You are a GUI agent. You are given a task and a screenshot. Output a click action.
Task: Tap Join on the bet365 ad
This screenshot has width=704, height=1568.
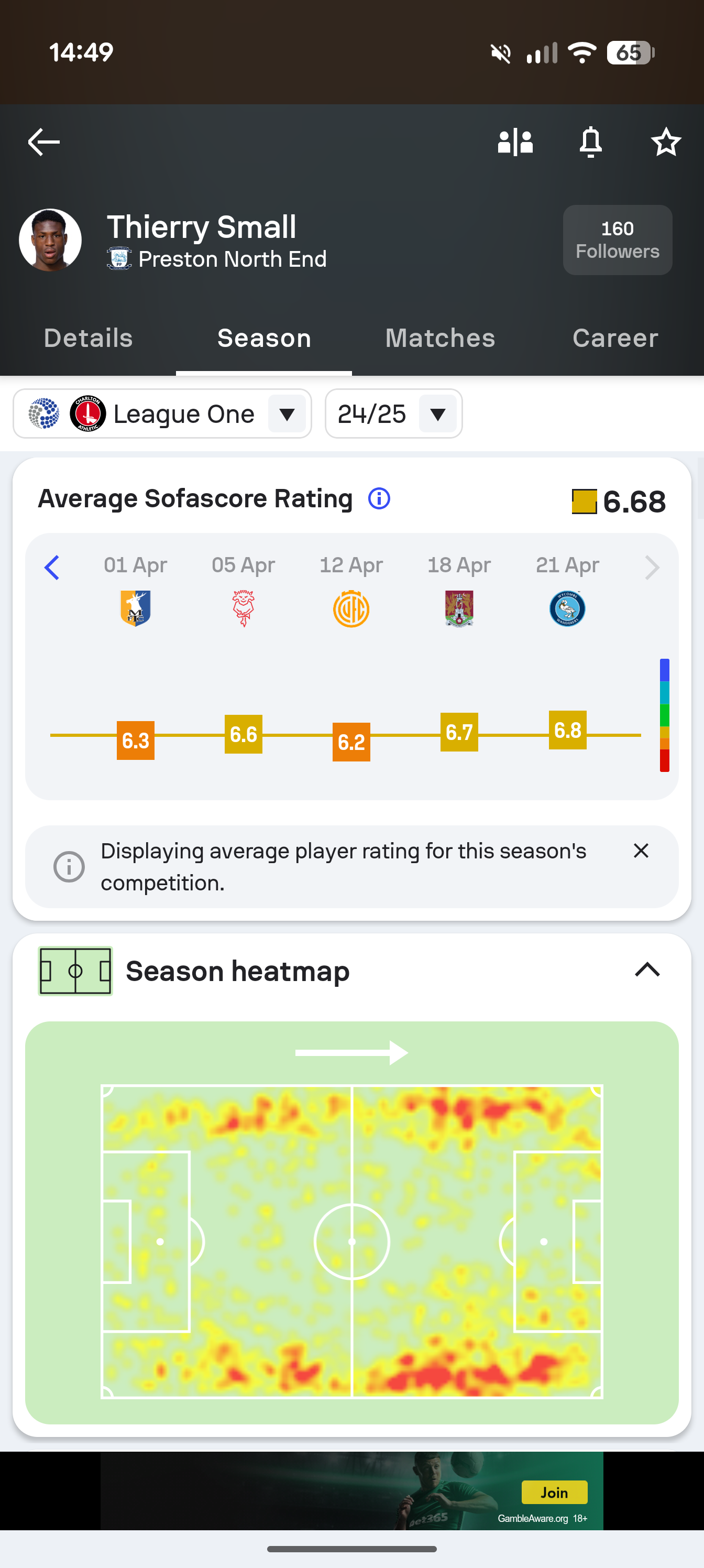[x=554, y=1492]
